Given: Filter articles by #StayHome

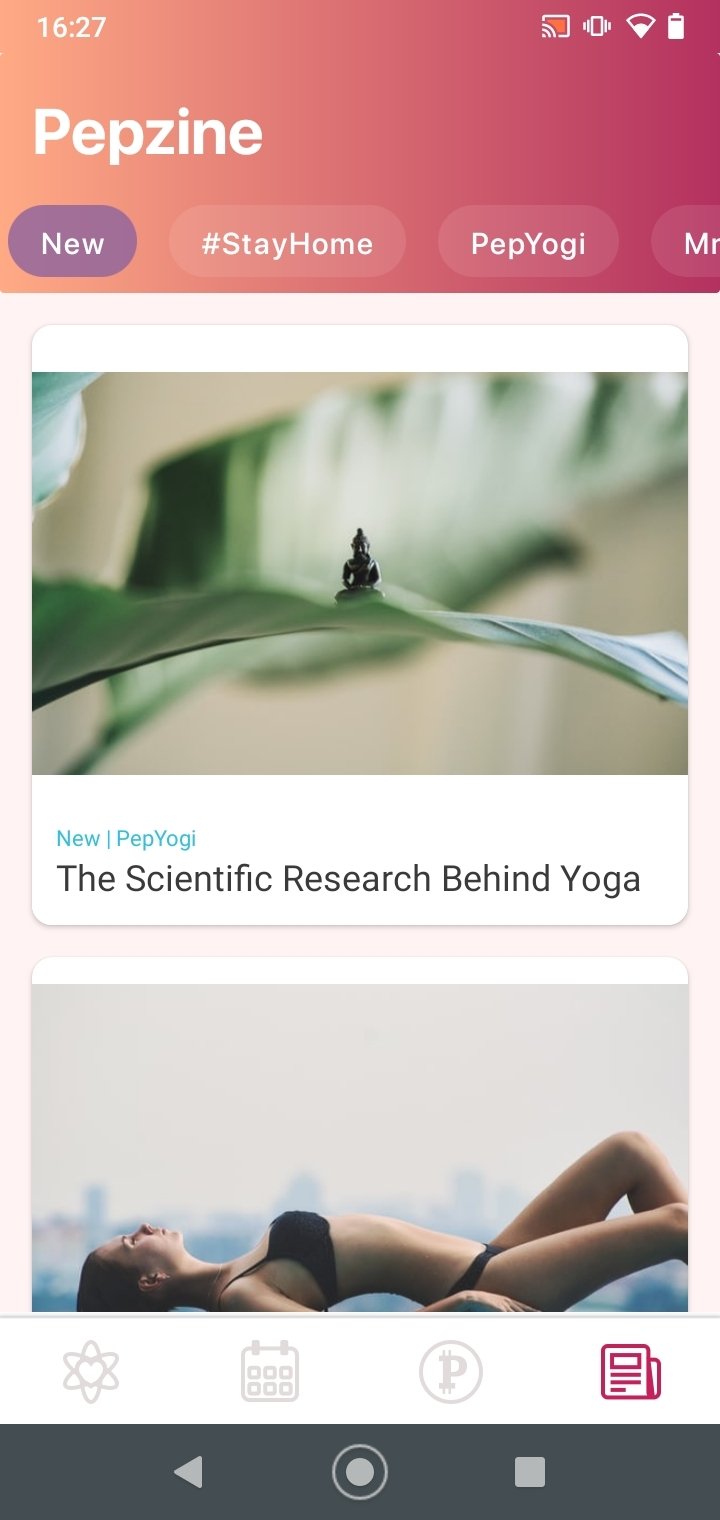Looking at the screenshot, I should (287, 243).
